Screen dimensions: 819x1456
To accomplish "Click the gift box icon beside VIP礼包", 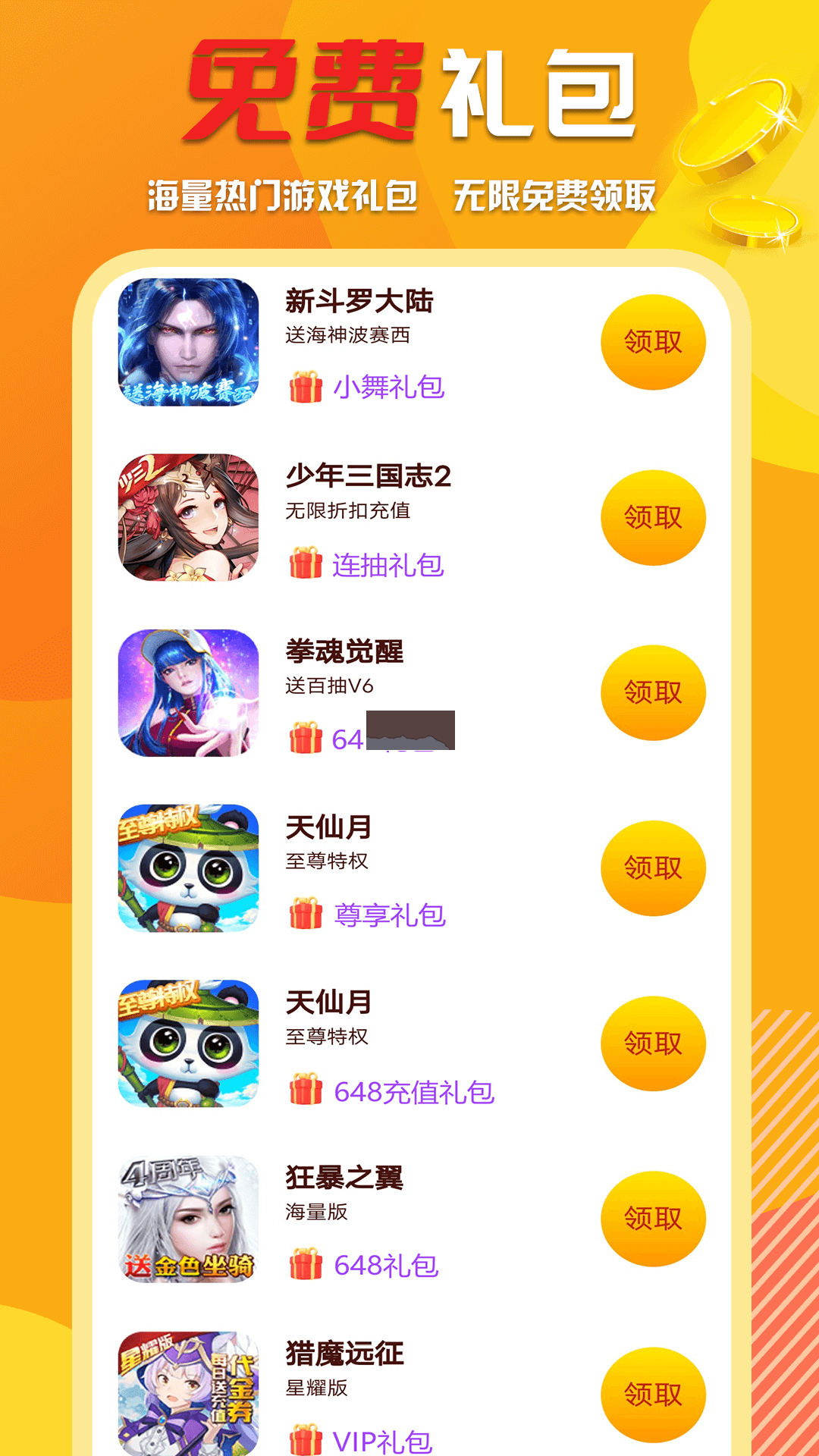I will click(306, 1438).
